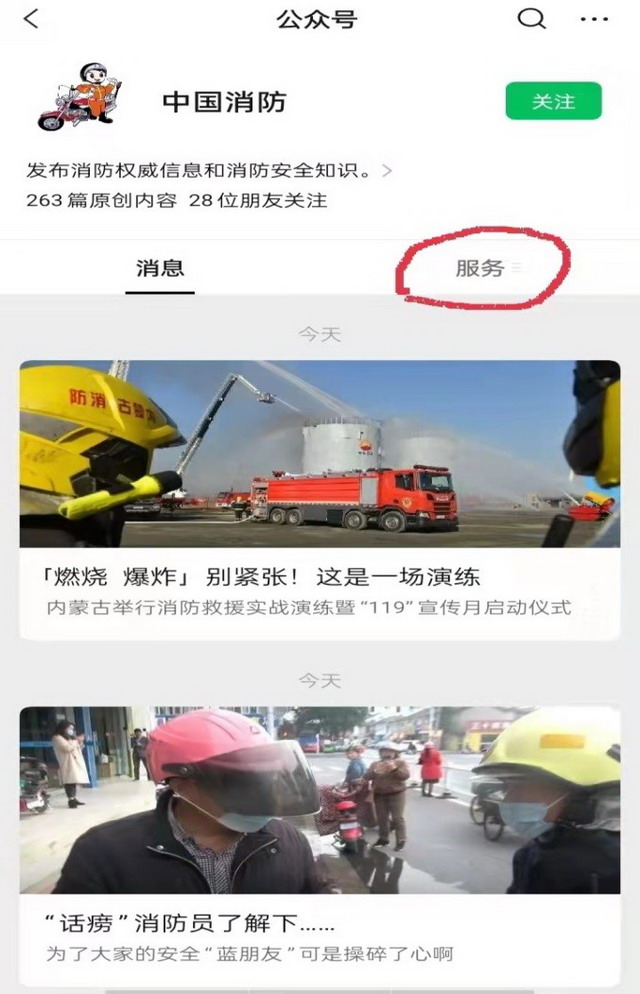This screenshot has width=640, height=994.
Task: Expand the account description chevron
Action: click(x=387, y=170)
